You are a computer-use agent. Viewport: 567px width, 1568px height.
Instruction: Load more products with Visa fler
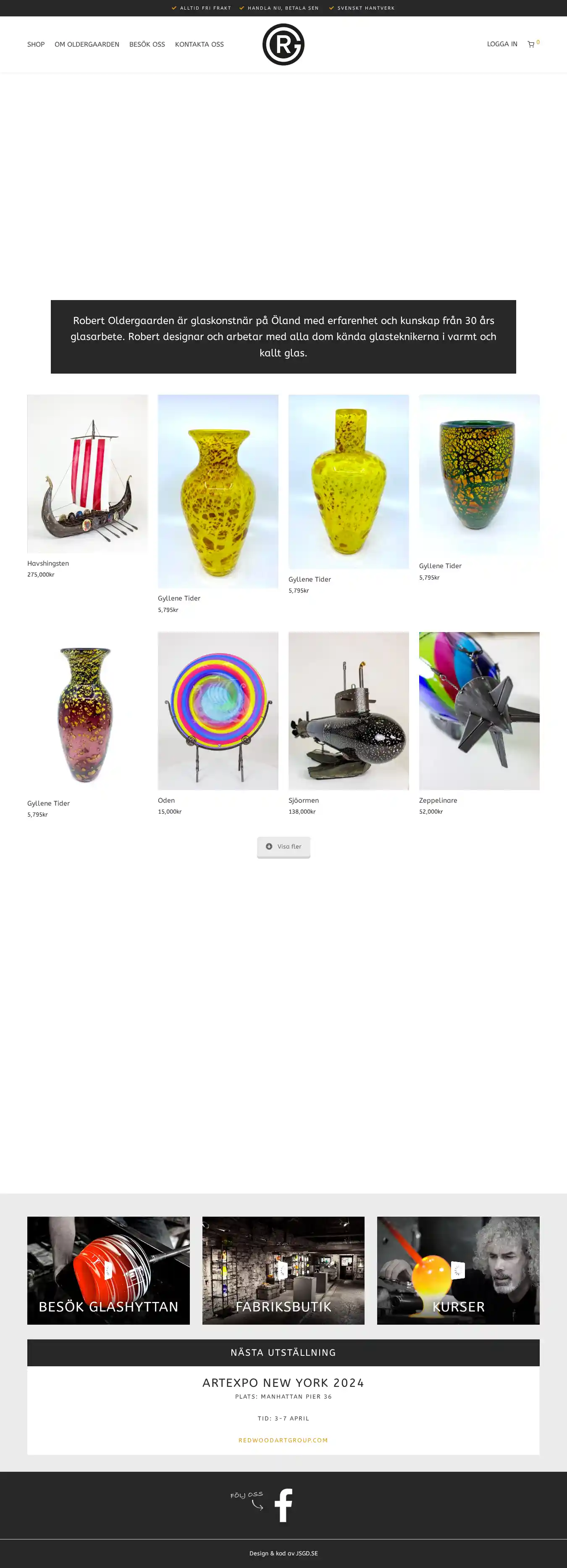283,847
